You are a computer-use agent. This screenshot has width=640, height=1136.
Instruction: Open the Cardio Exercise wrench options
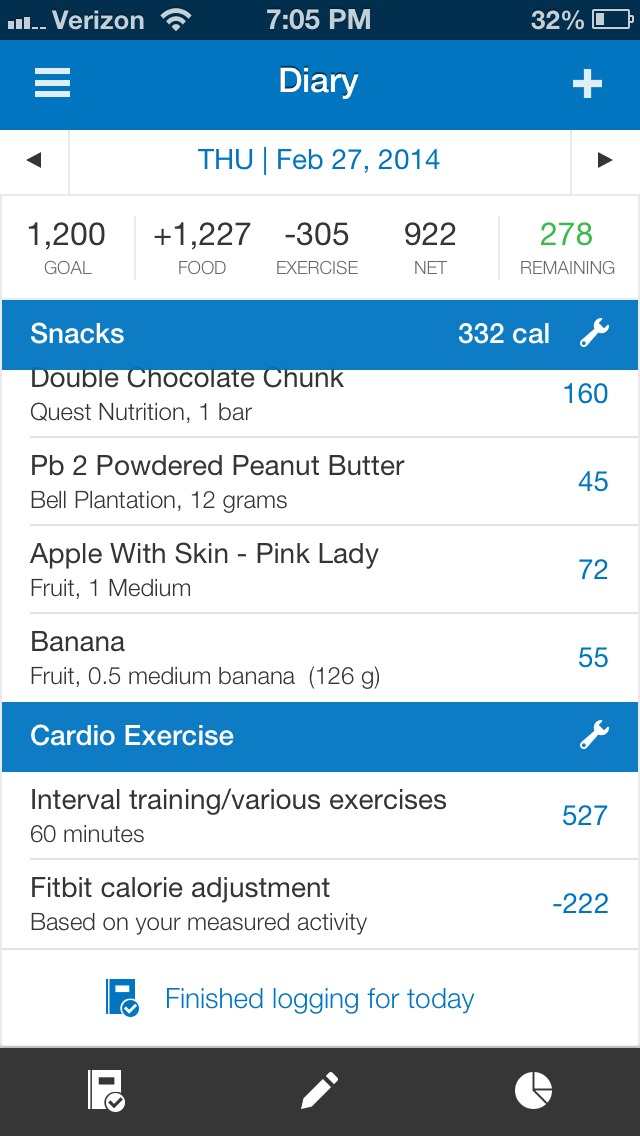(x=594, y=736)
